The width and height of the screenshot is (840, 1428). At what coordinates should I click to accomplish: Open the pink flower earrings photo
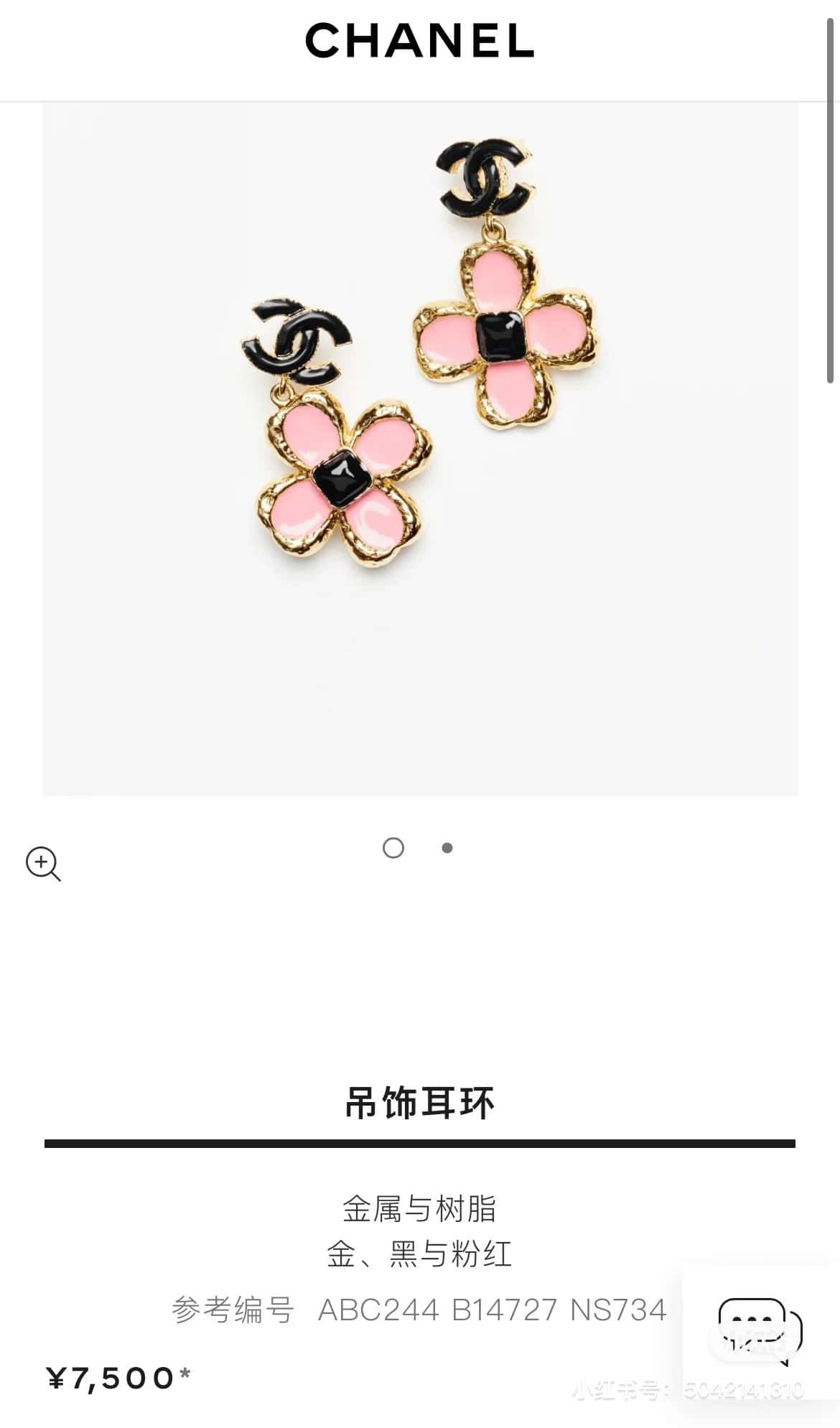[x=420, y=449]
